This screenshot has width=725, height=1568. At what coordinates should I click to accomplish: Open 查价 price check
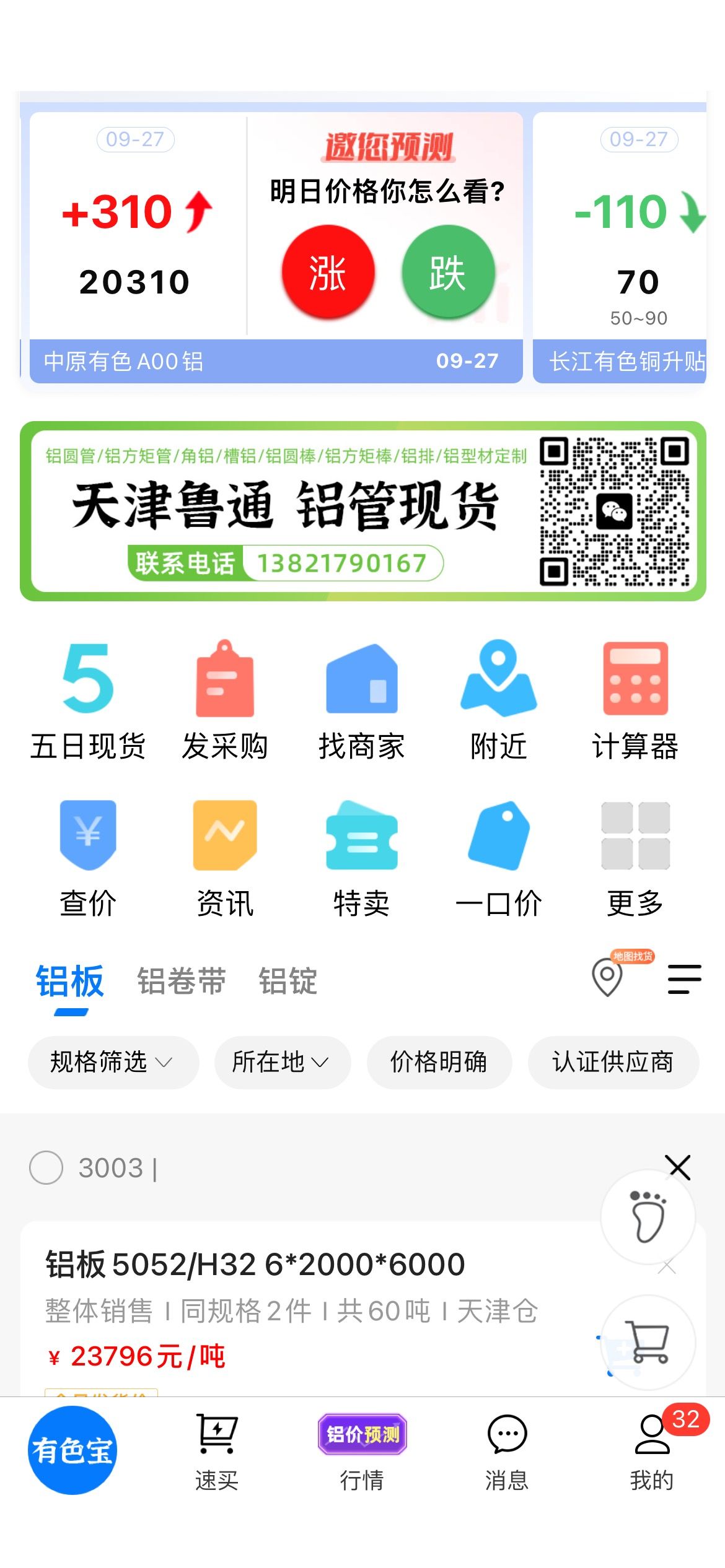(88, 858)
